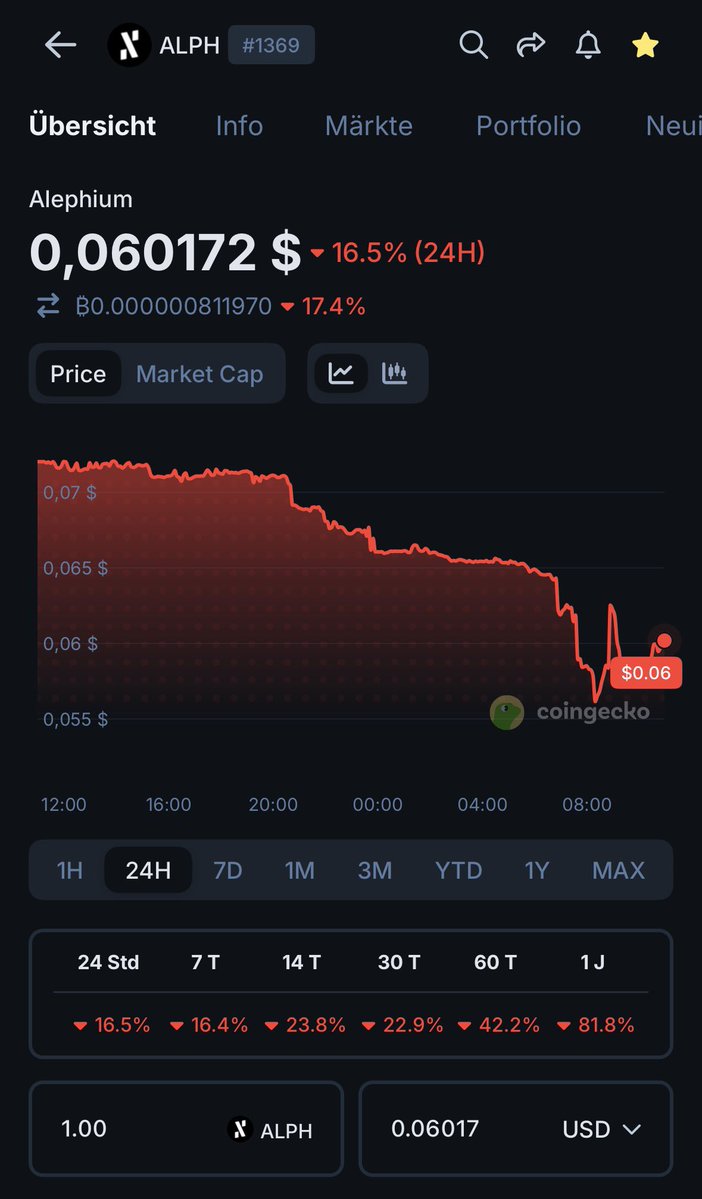
Task: Swap price currency with BTC arrows icon
Action: [48, 307]
